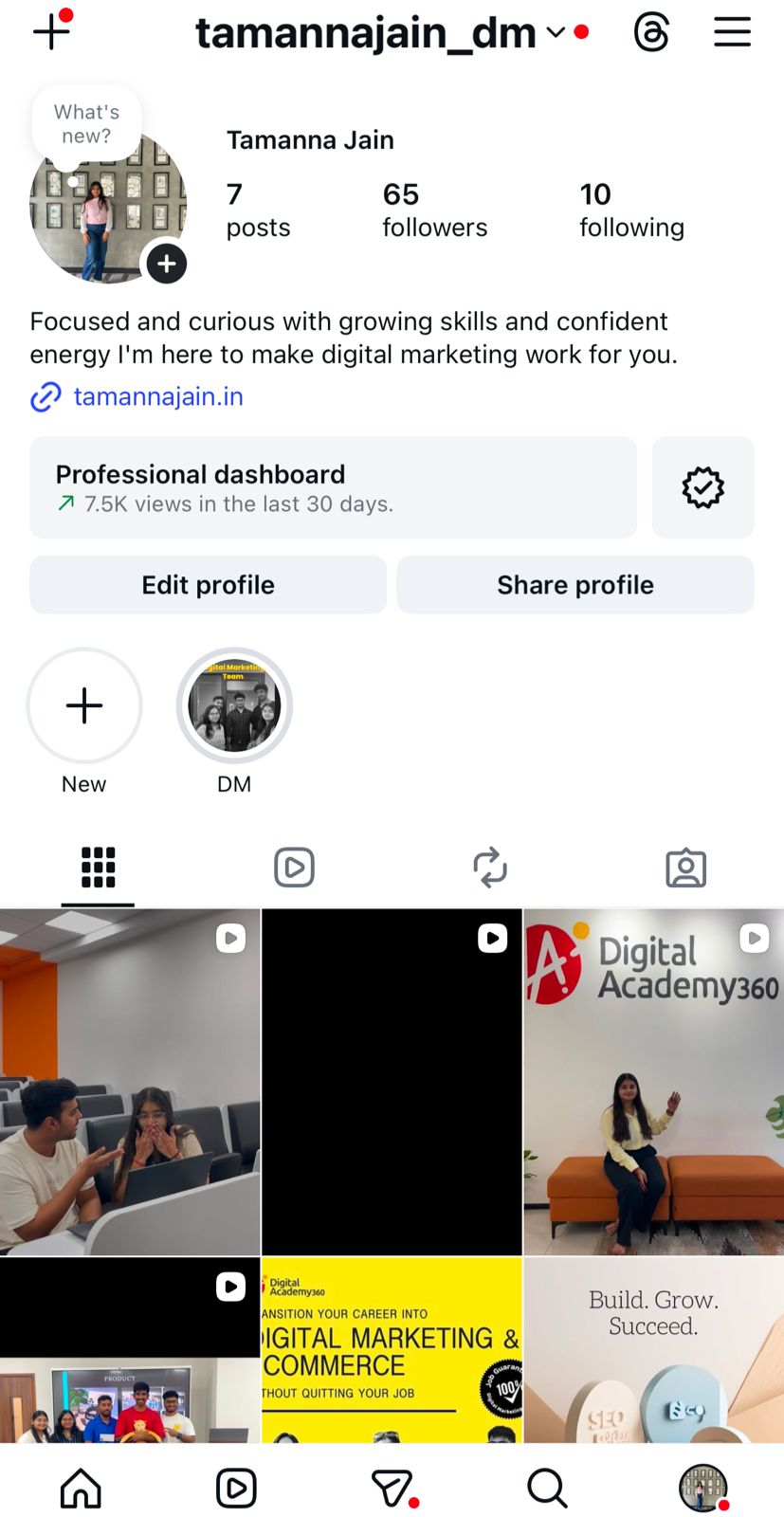View the DM story highlight
784x1517 pixels.
tap(234, 706)
